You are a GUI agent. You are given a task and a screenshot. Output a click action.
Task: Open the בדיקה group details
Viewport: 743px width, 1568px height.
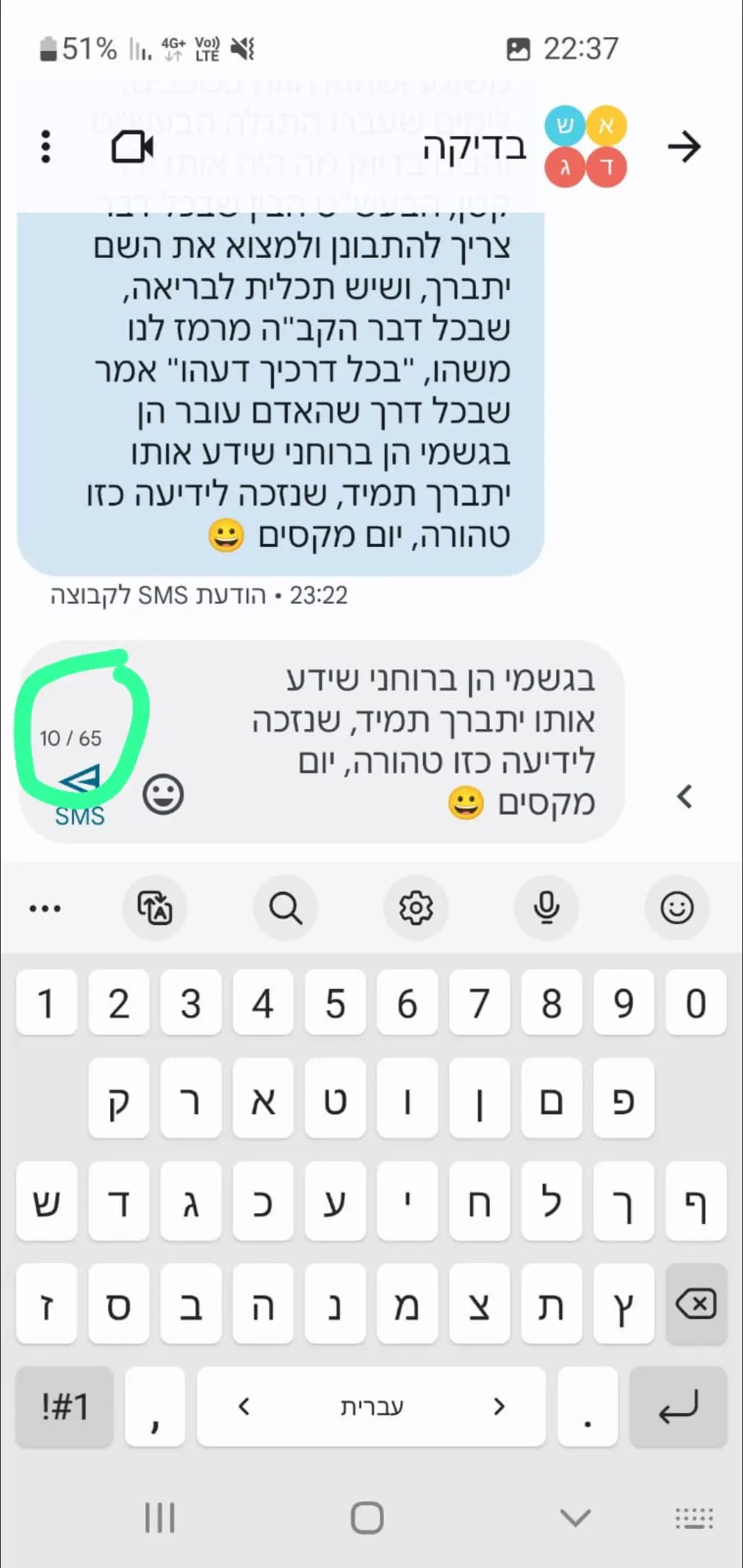[475, 146]
